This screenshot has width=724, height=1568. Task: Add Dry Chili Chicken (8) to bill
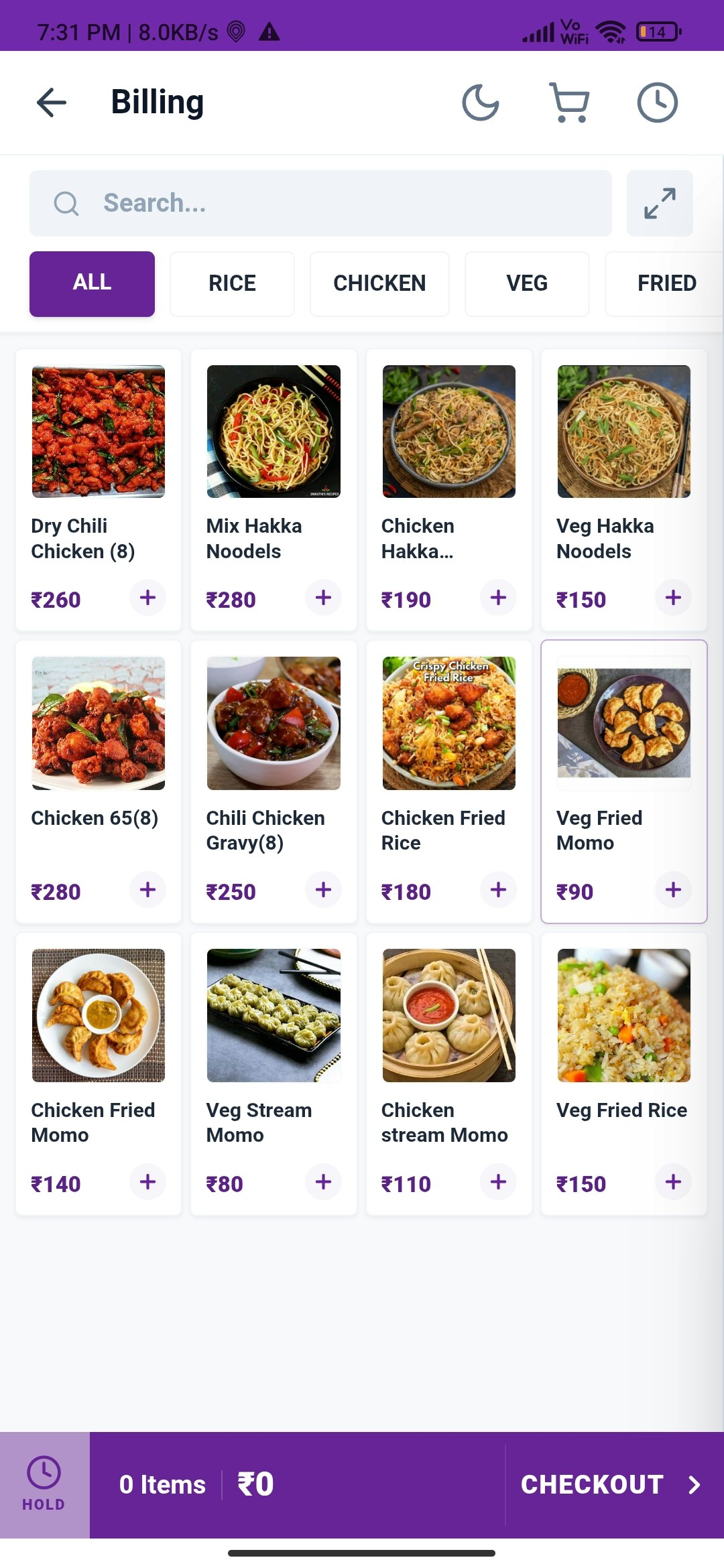(x=147, y=597)
